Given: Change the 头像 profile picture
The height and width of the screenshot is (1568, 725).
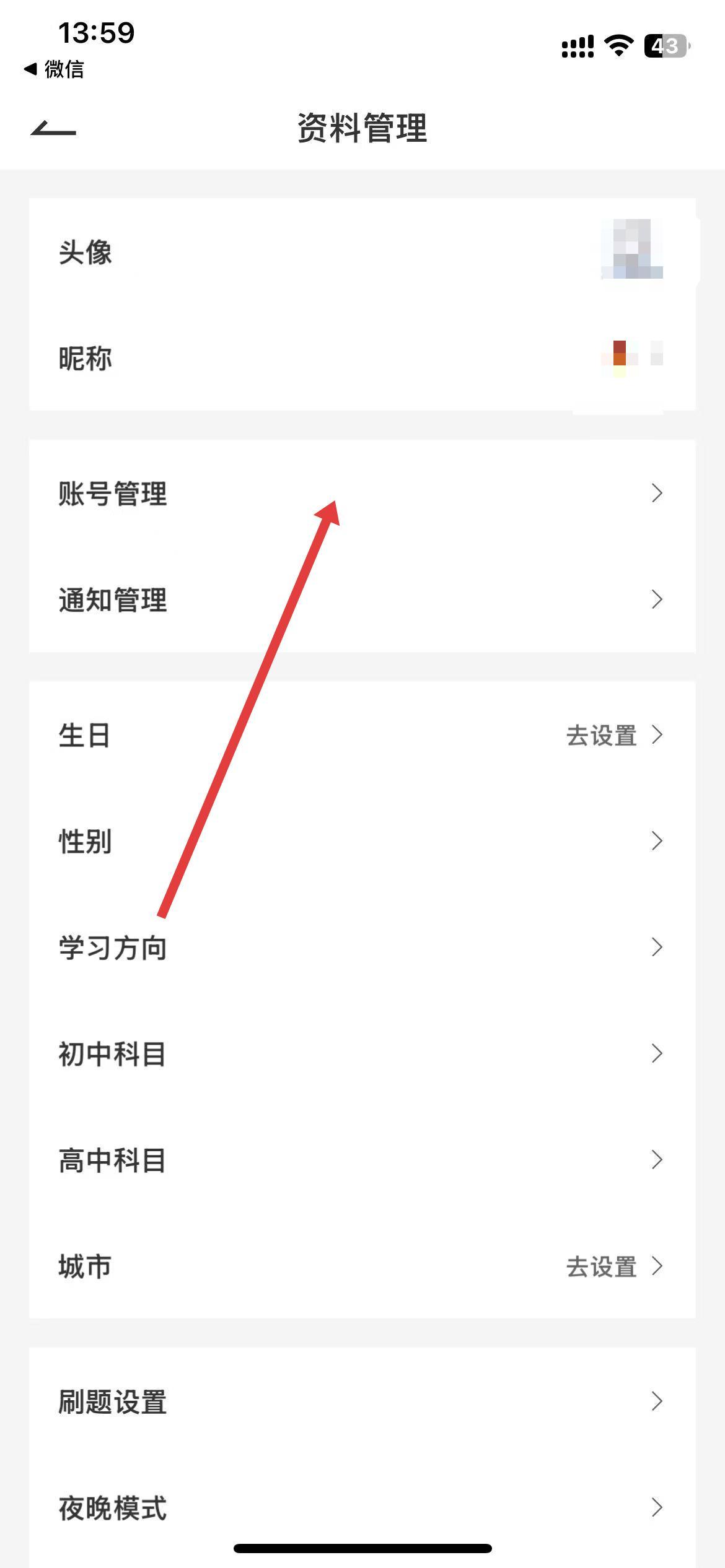Looking at the screenshot, I should [362, 251].
